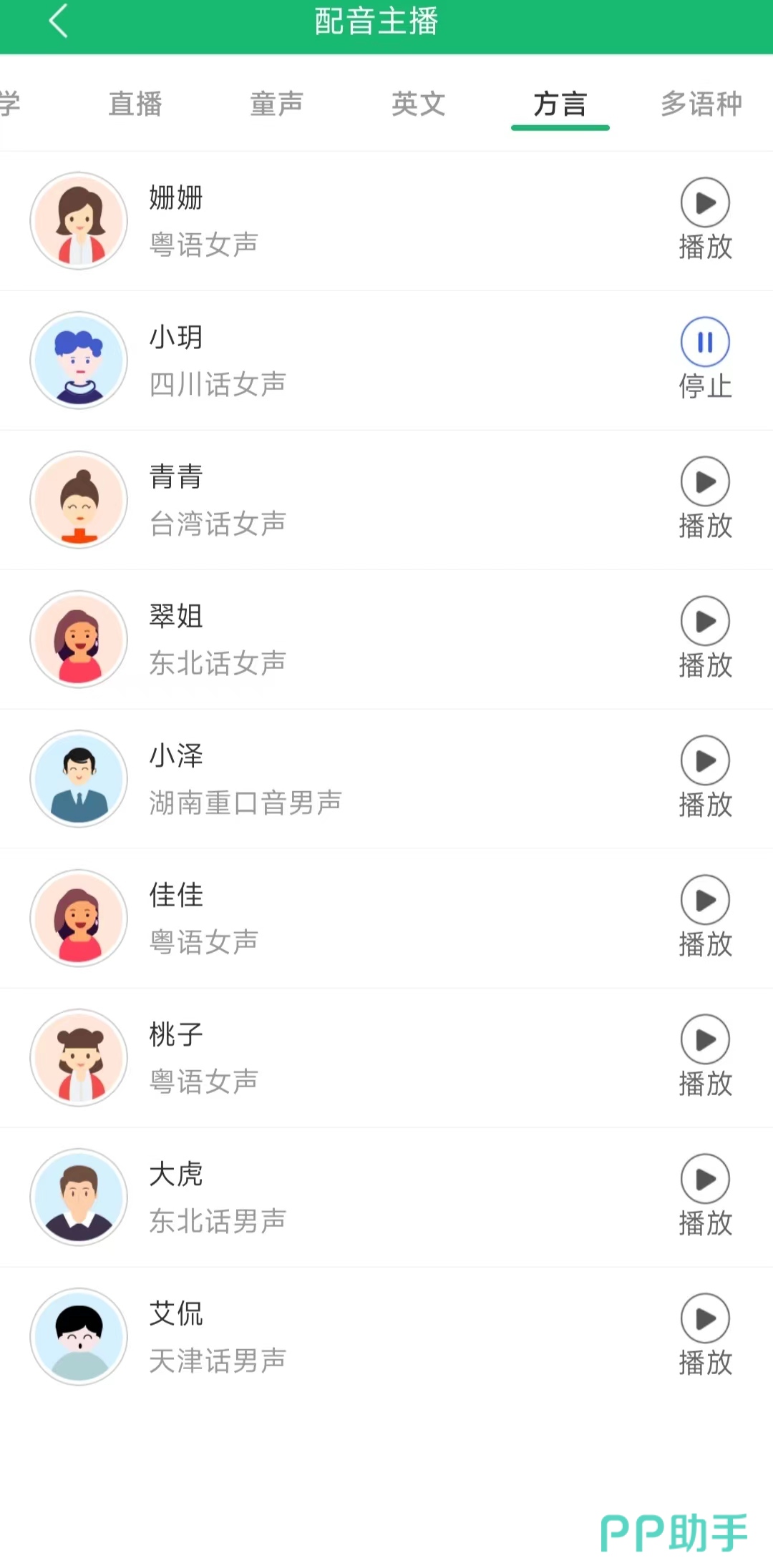
Task: Select the 多语种 tab
Action: 701,104
